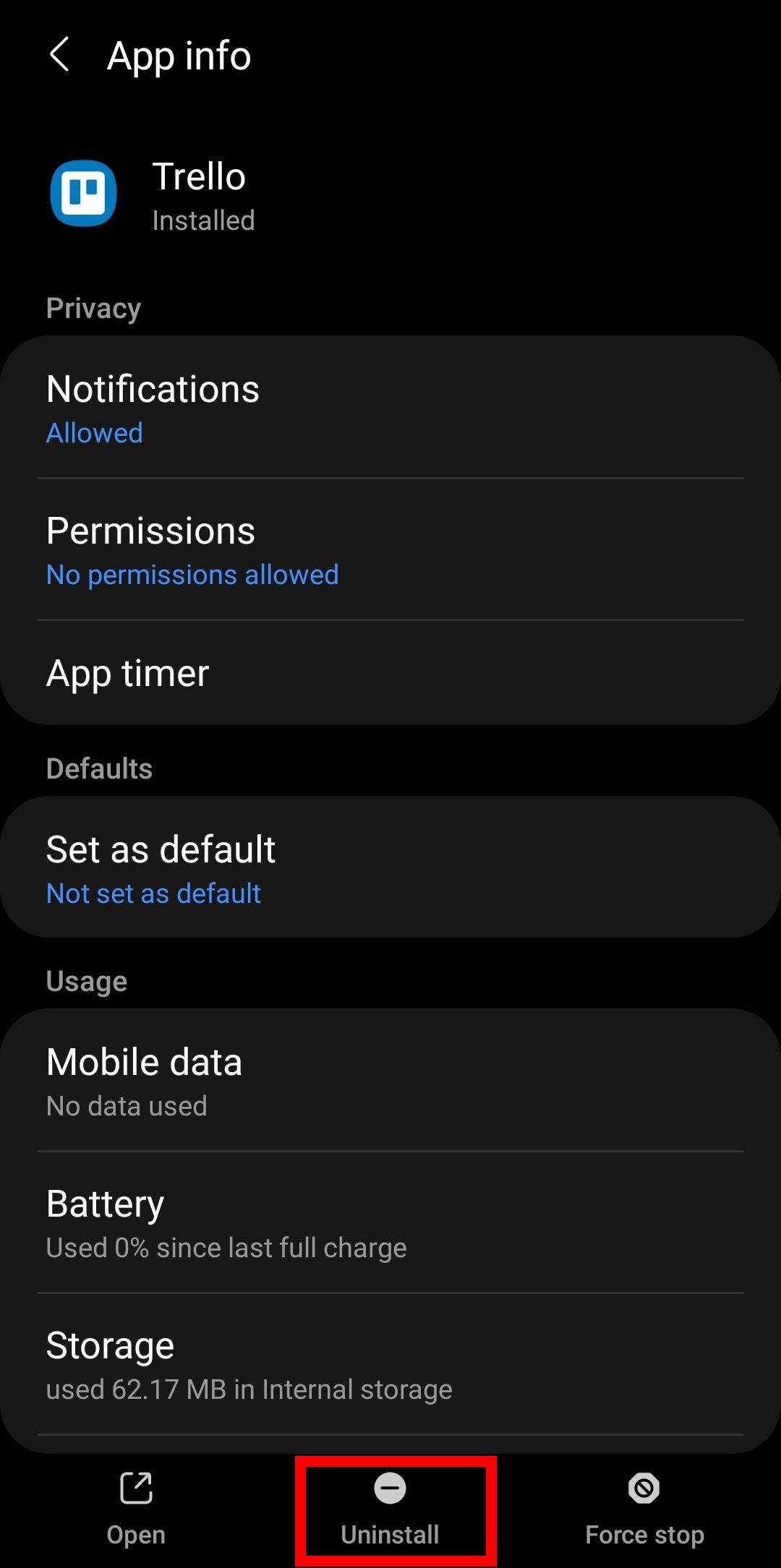Tap Installed label below Trello
Screen dimensions: 781x1568
[203, 220]
